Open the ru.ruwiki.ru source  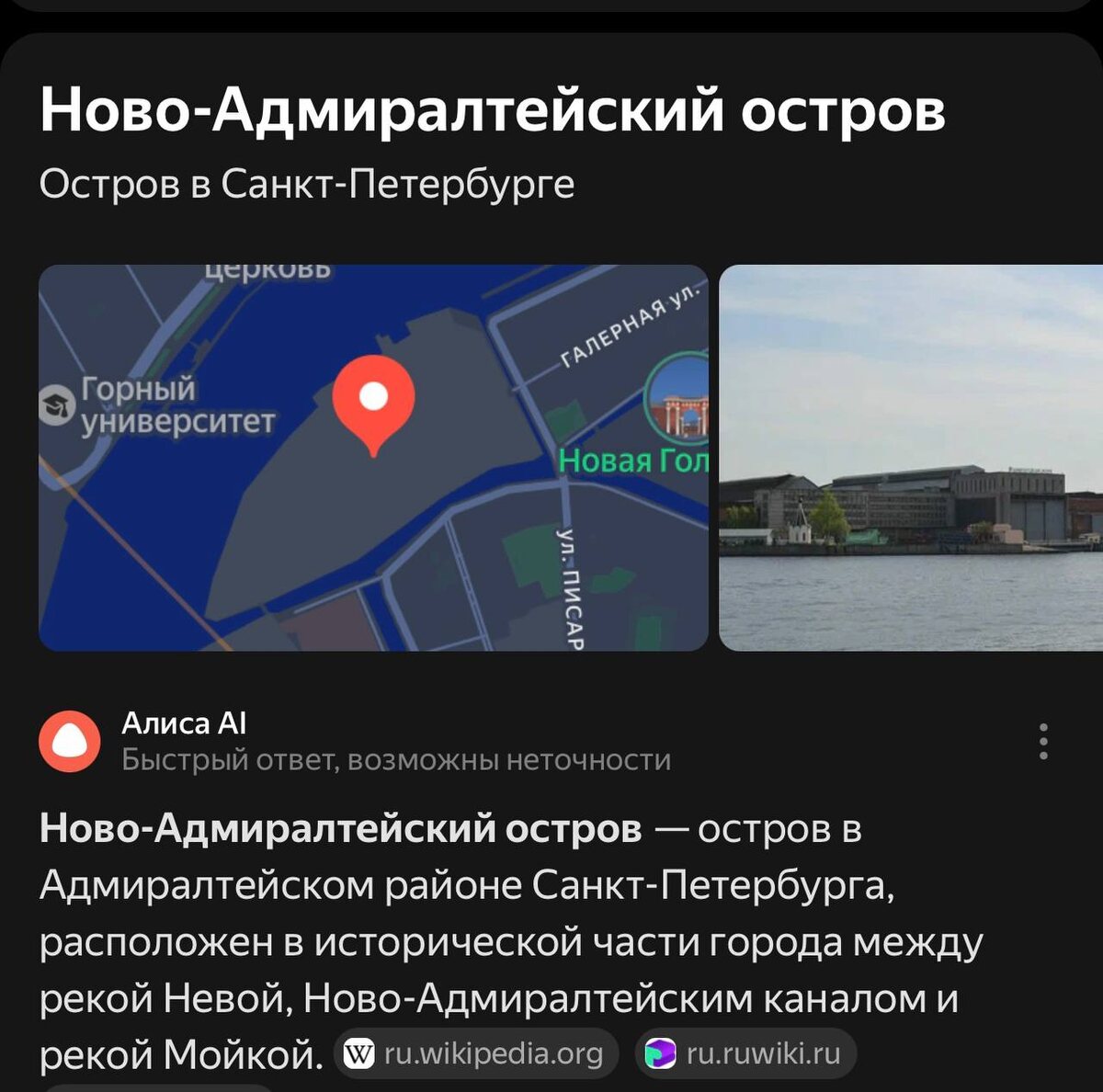(745, 1053)
